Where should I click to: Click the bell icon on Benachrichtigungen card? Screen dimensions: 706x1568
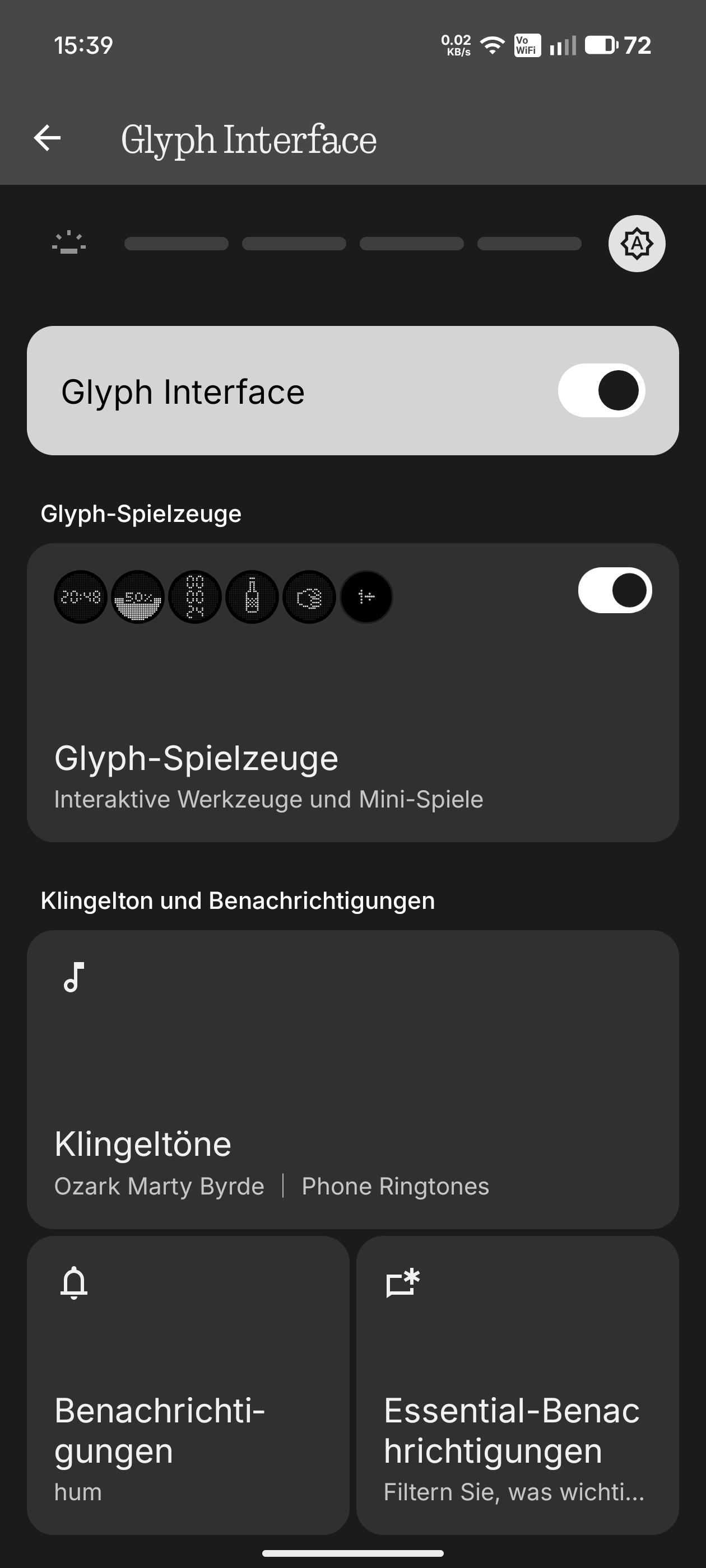pyautogui.click(x=75, y=1283)
